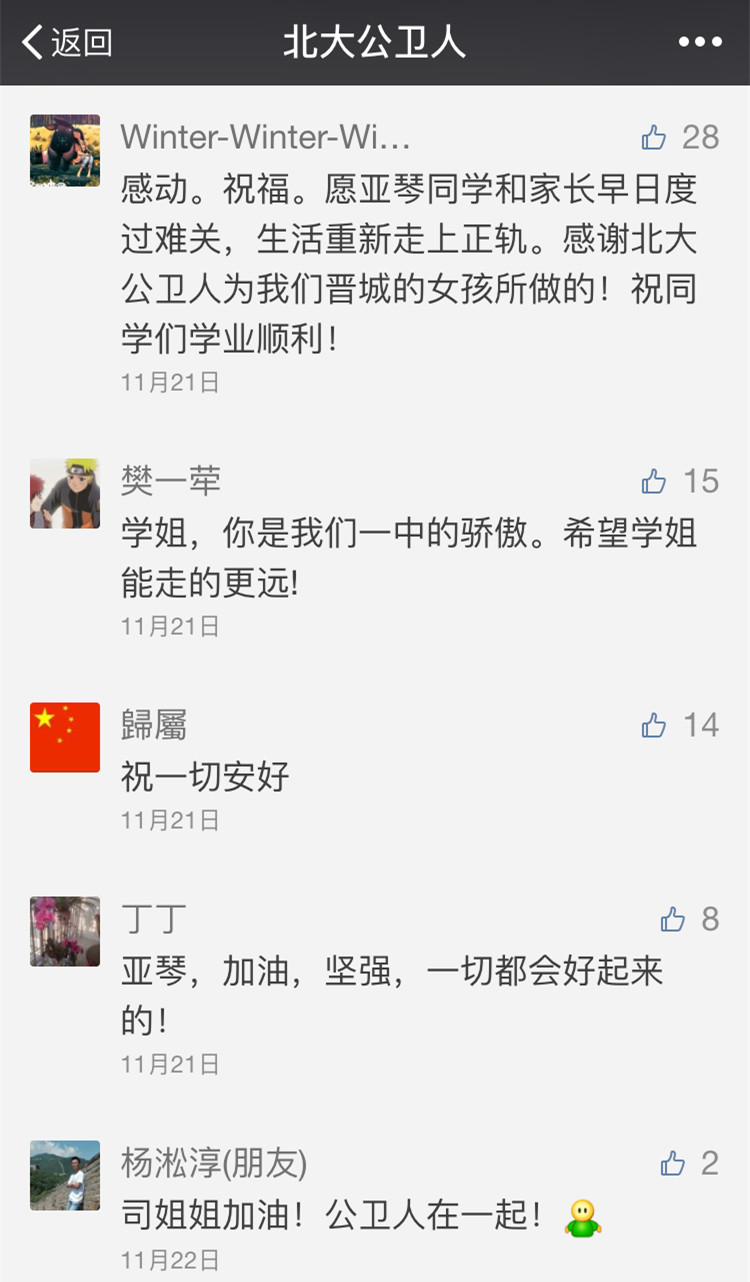Like 丁丁's comment
This screenshot has height=1282, width=750.
pos(673,919)
